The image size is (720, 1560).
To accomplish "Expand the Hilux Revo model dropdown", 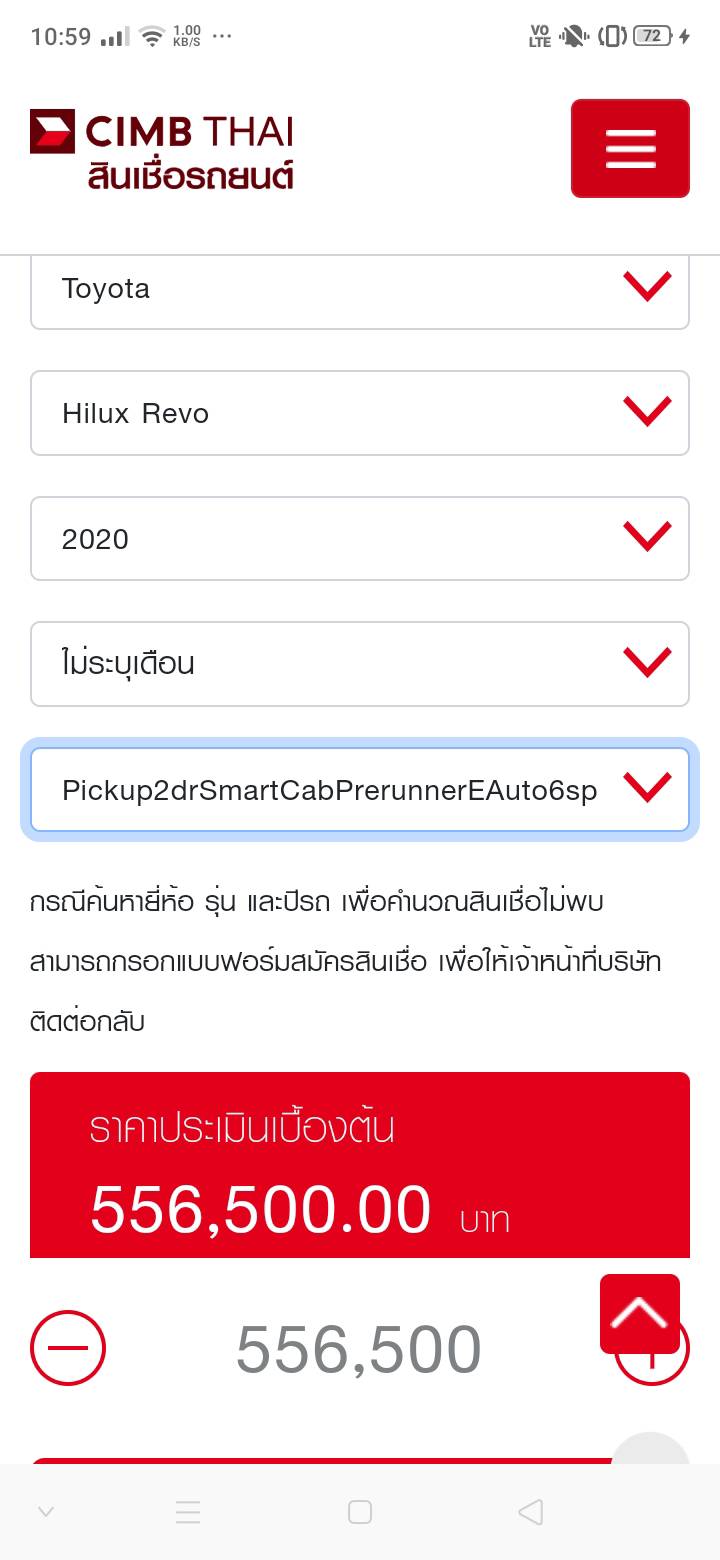I will 360,413.
